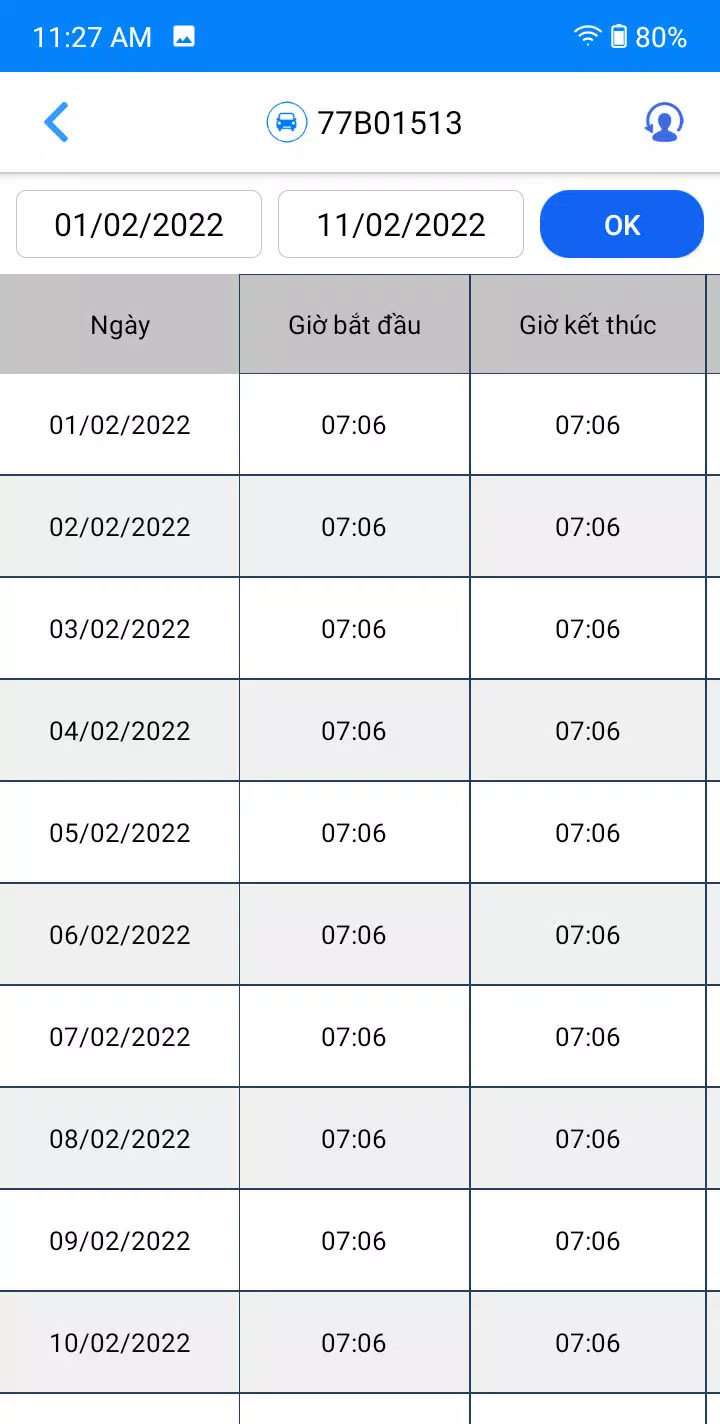Tap the blue car icon beside 77B01513

point(285,122)
